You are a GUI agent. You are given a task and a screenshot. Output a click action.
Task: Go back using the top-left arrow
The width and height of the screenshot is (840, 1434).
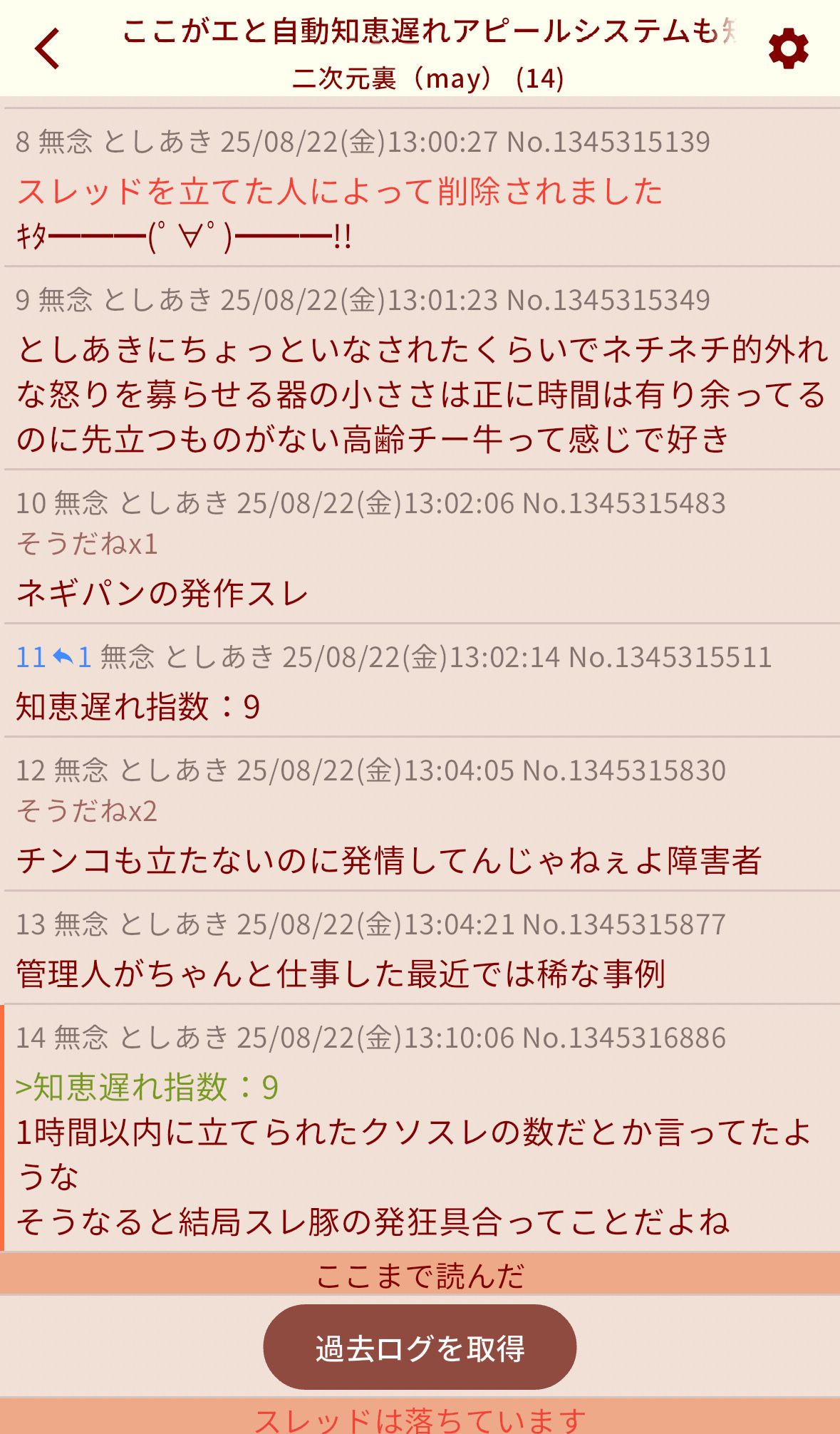(x=48, y=48)
